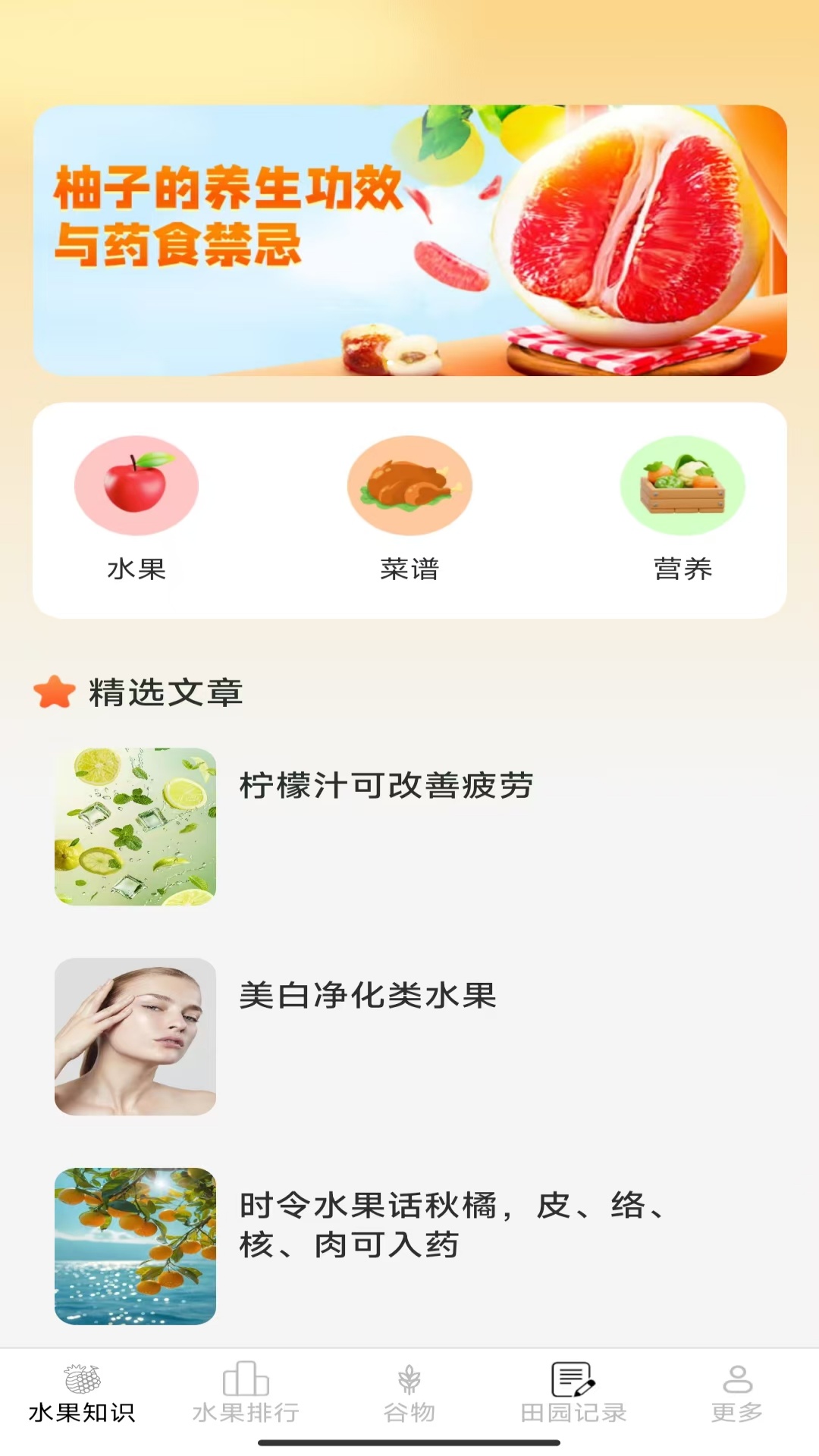The image size is (819, 1456).
Task: Go to the 谷物 tab
Action: tap(409, 1394)
